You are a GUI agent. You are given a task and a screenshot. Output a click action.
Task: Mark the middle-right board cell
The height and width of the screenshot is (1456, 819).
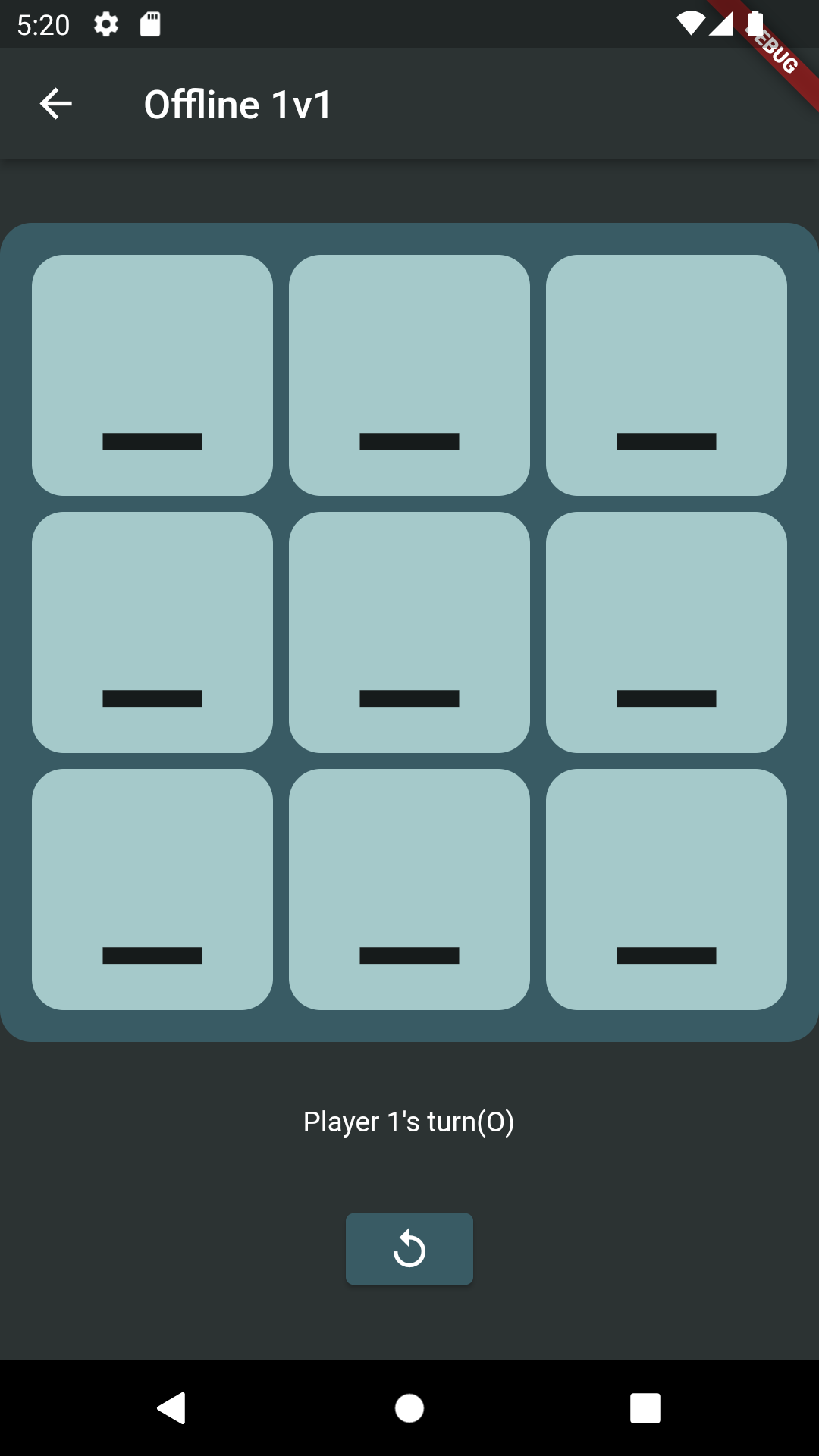point(667,632)
